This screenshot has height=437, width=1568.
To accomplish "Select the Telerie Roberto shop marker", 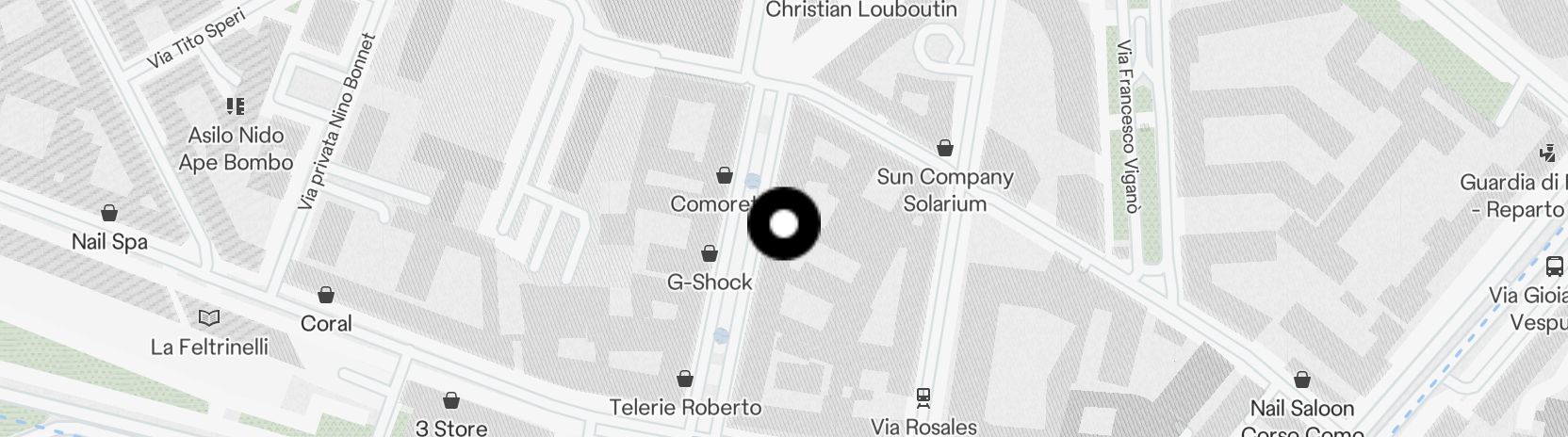I will tap(685, 380).
